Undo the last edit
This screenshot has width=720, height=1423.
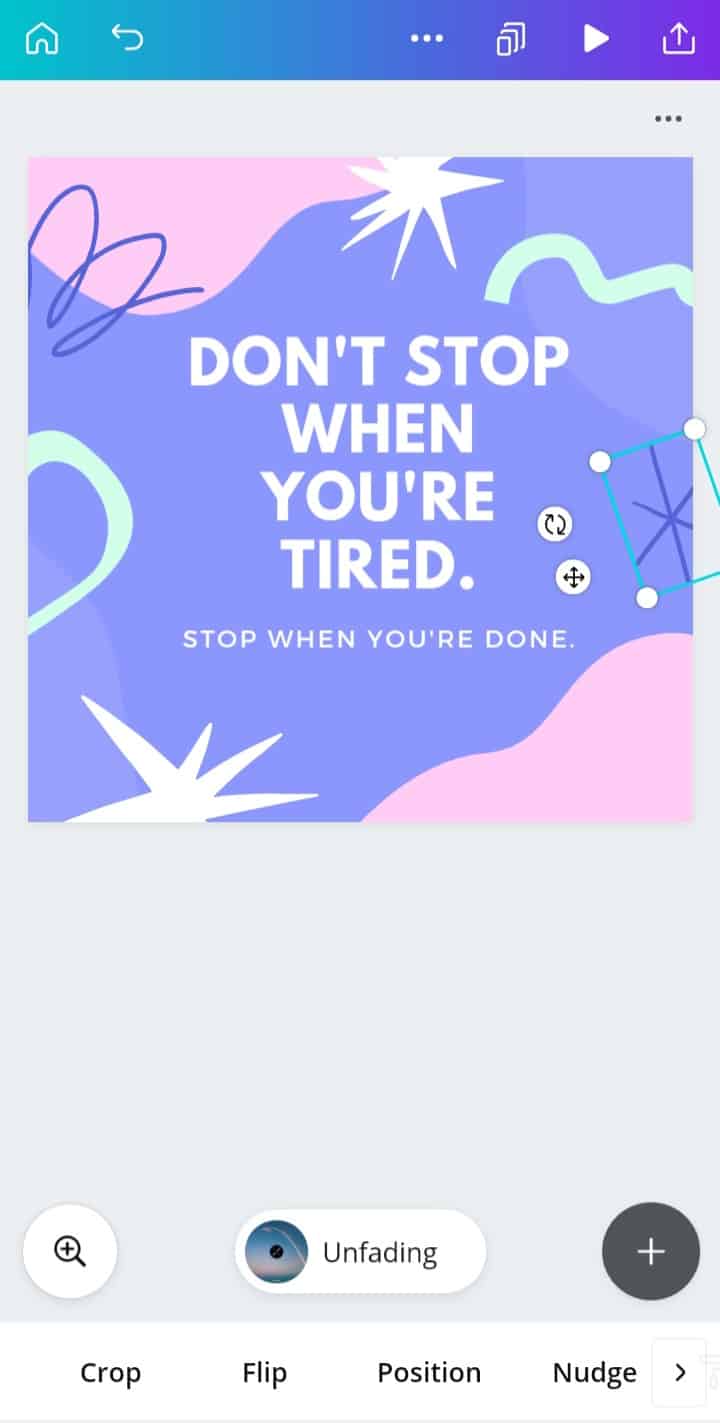[127, 39]
